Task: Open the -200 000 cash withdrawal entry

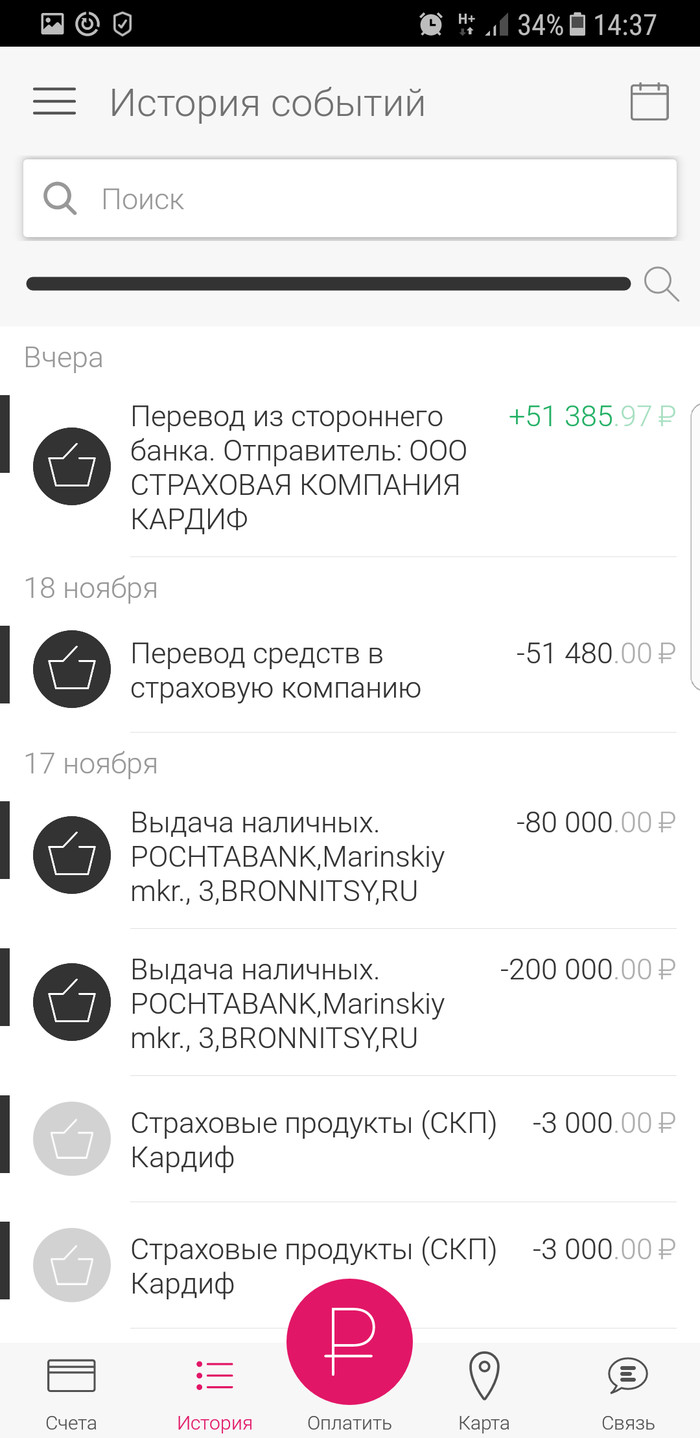Action: point(350,1003)
